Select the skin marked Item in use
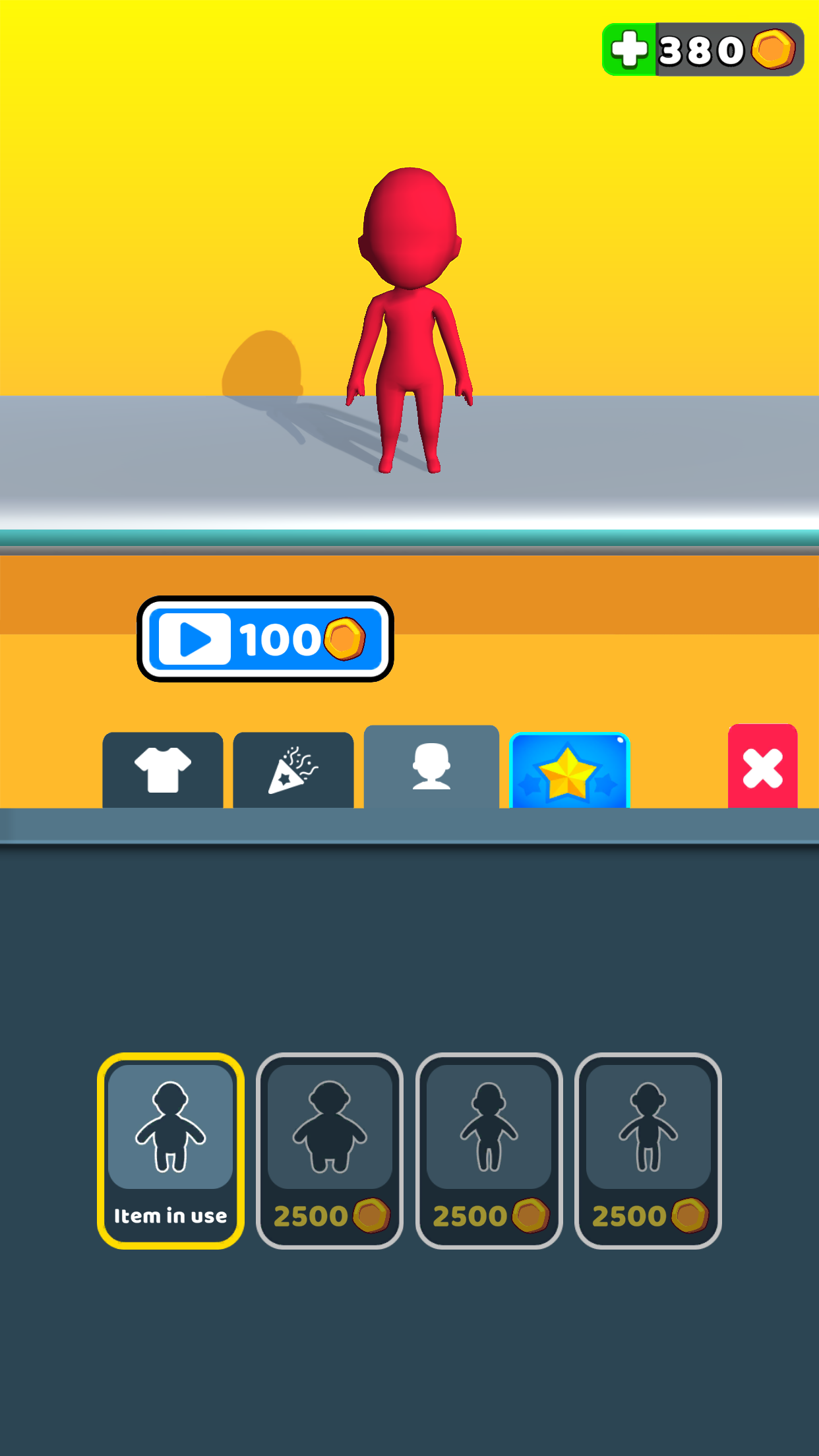The width and height of the screenshot is (819, 1456). 170,1151
